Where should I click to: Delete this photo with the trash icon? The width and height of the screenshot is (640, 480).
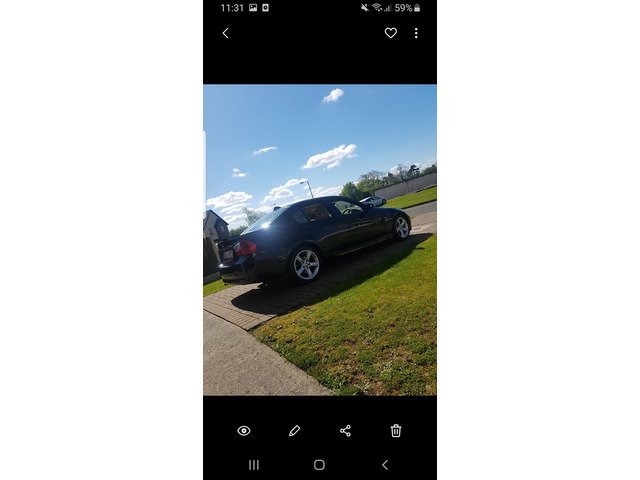coord(396,431)
